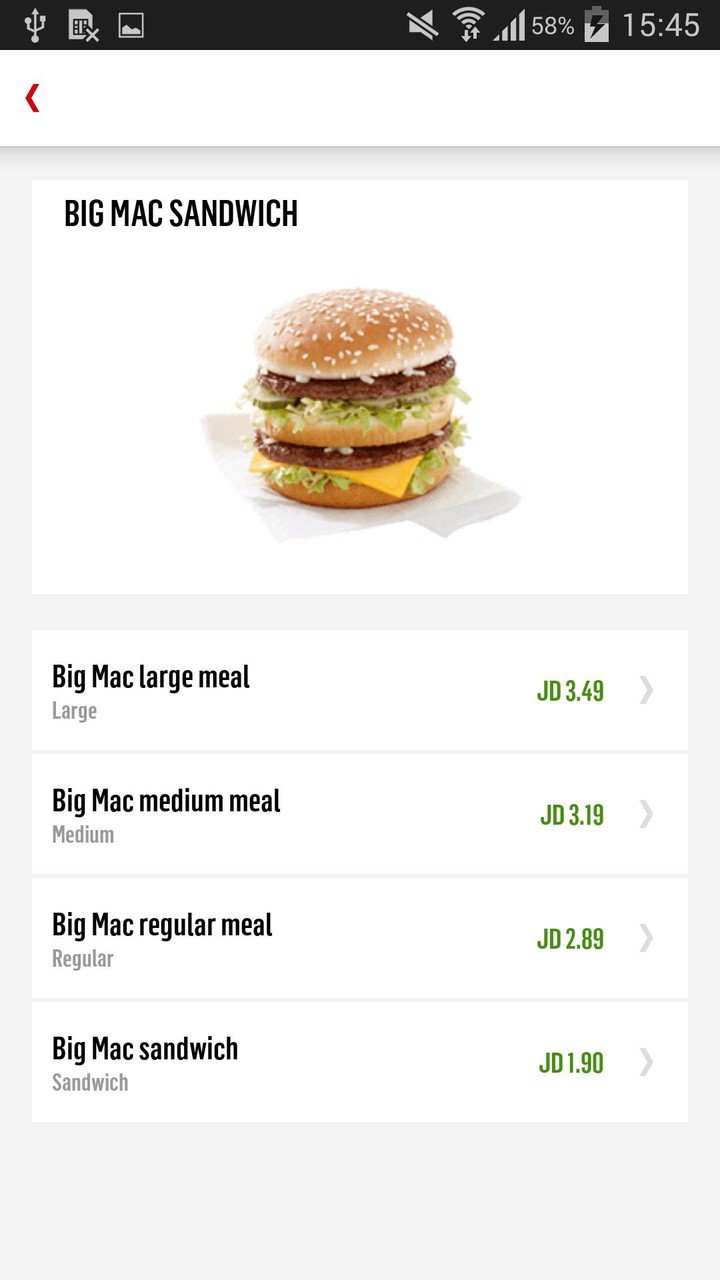This screenshot has width=720, height=1280.
Task: Select the Big Mac medium meal priced JD 3.19
Action: 360,814
